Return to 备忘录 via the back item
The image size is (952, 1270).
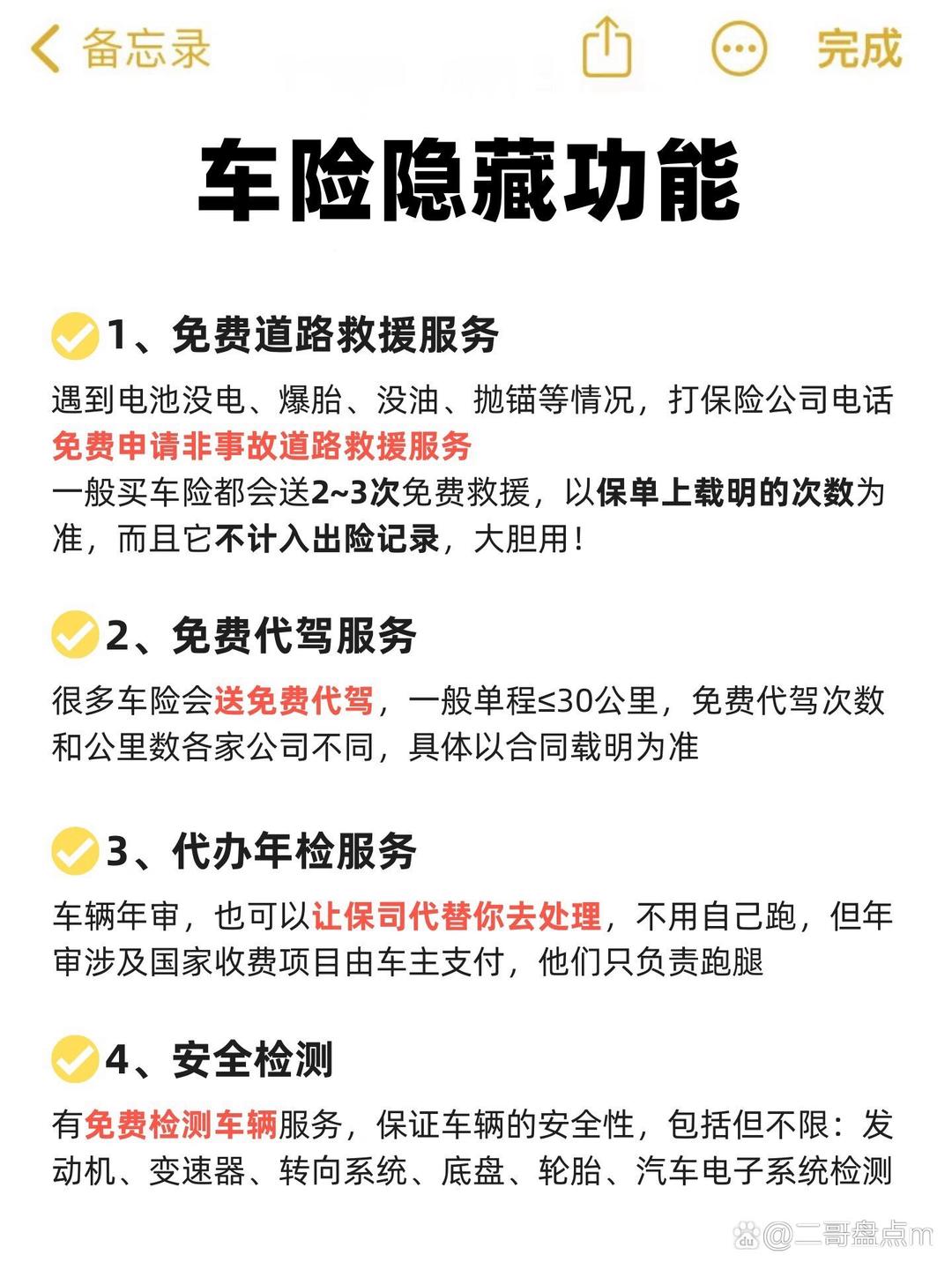click(123, 50)
